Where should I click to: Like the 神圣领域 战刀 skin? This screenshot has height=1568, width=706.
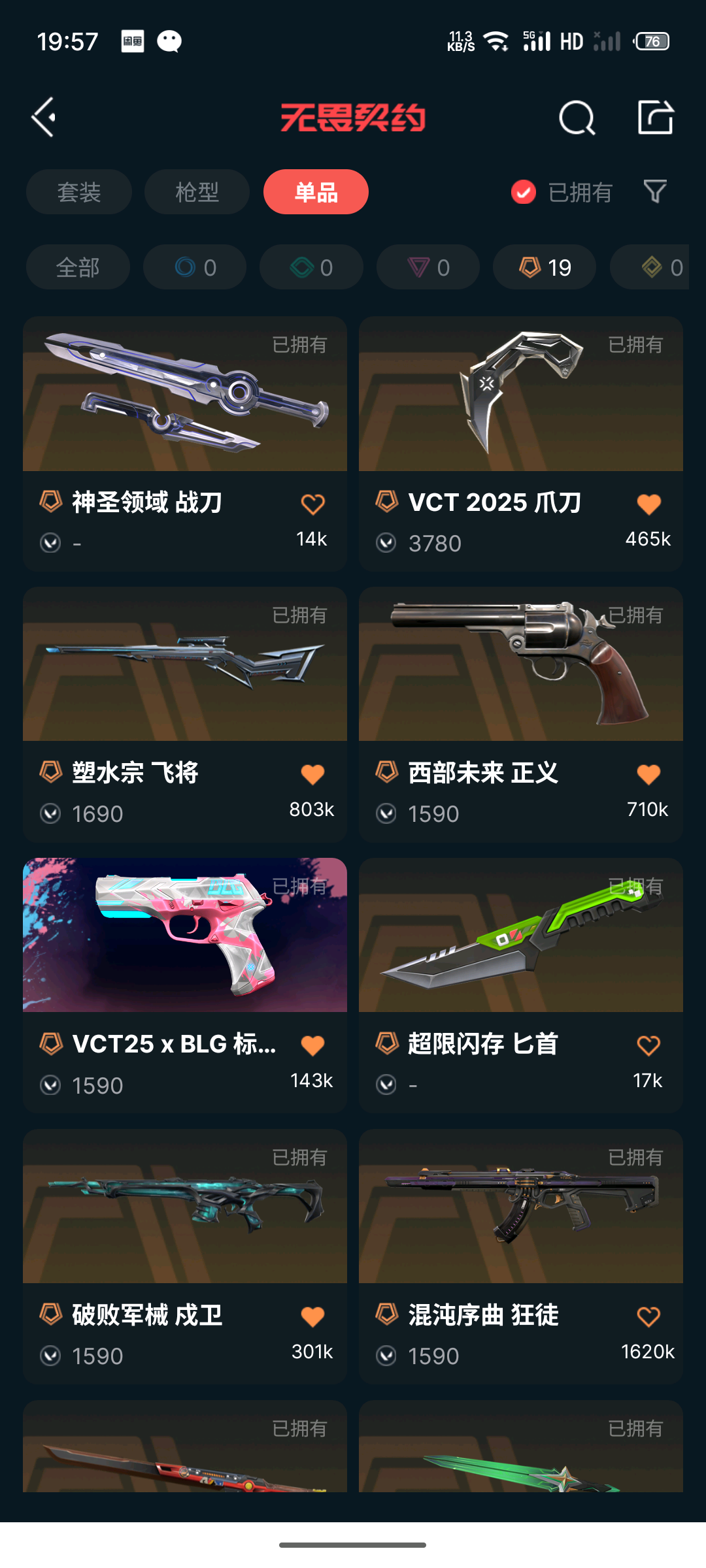pyautogui.click(x=312, y=504)
